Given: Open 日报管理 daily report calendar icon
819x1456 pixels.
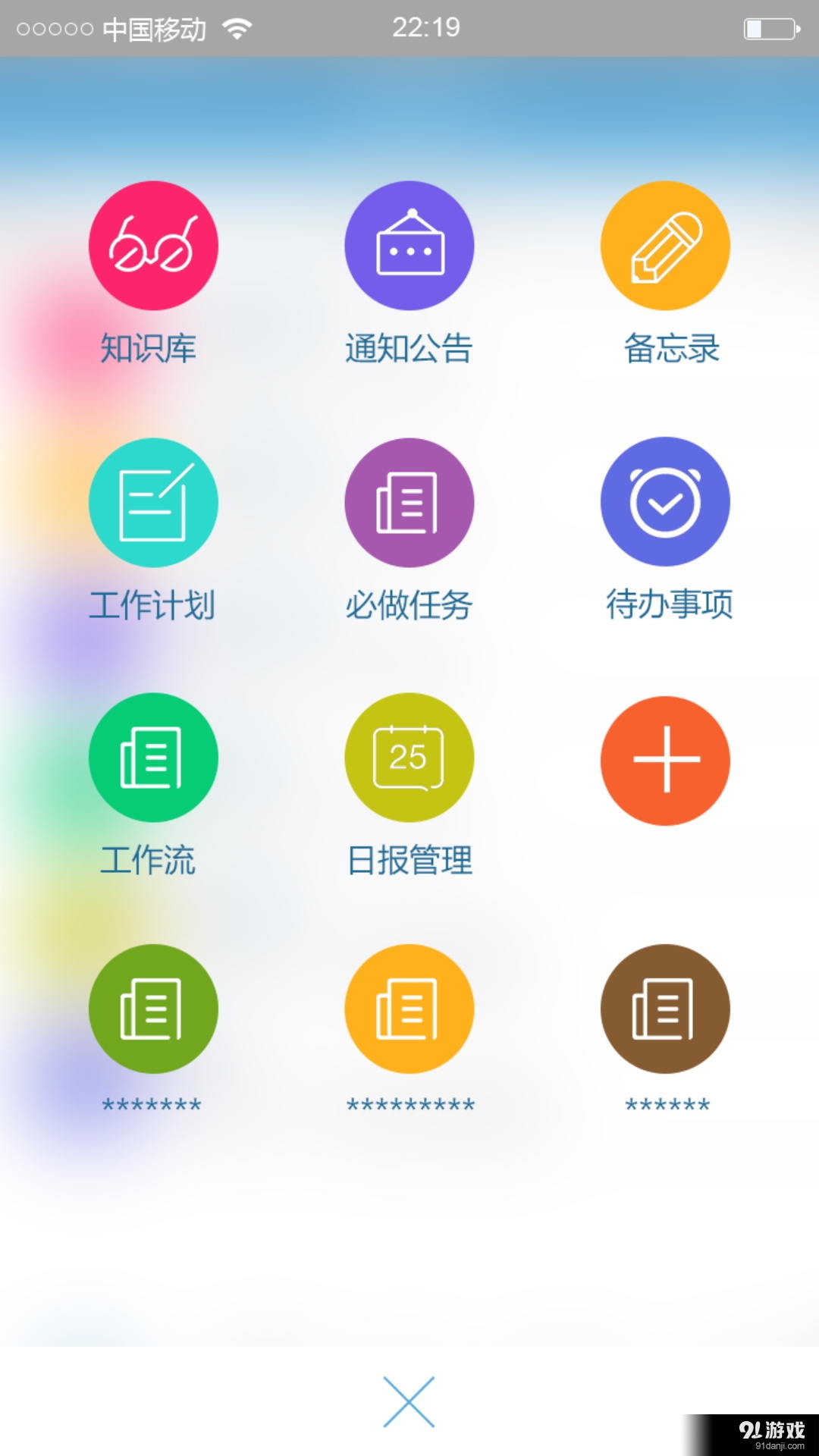Looking at the screenshot, I should (409, 757).
